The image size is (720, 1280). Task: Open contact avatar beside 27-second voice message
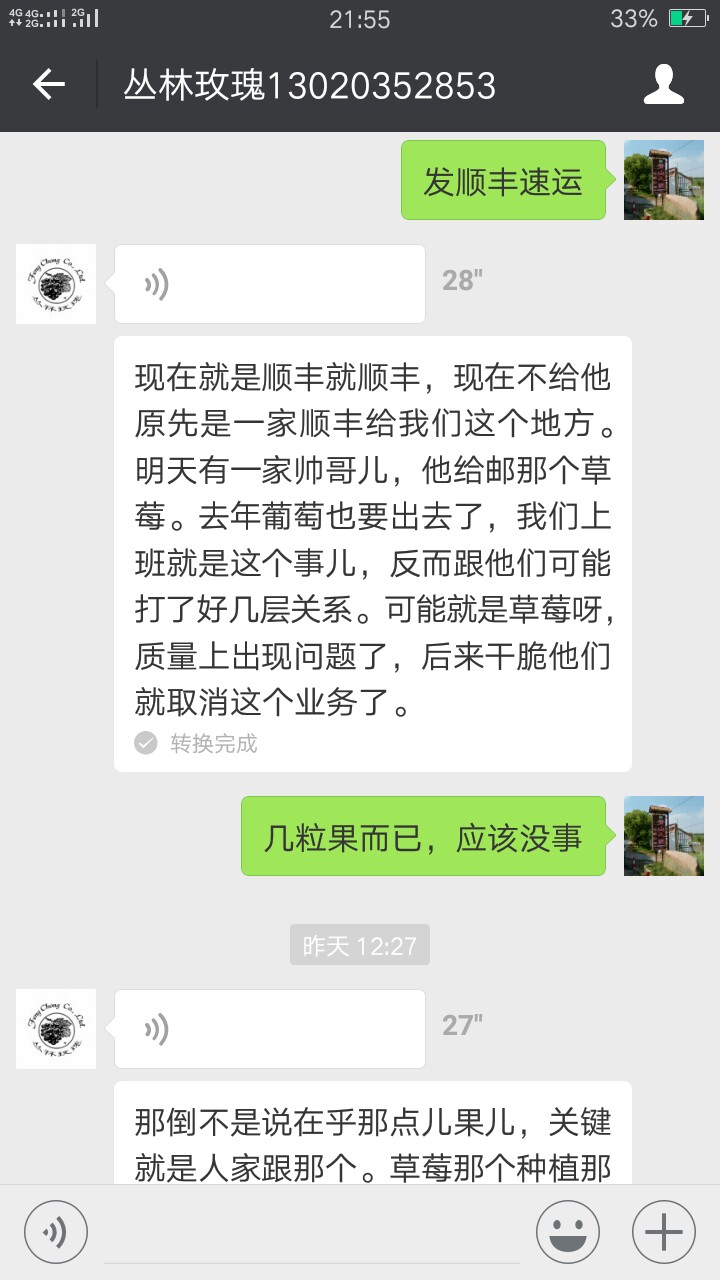[56, 1028]
